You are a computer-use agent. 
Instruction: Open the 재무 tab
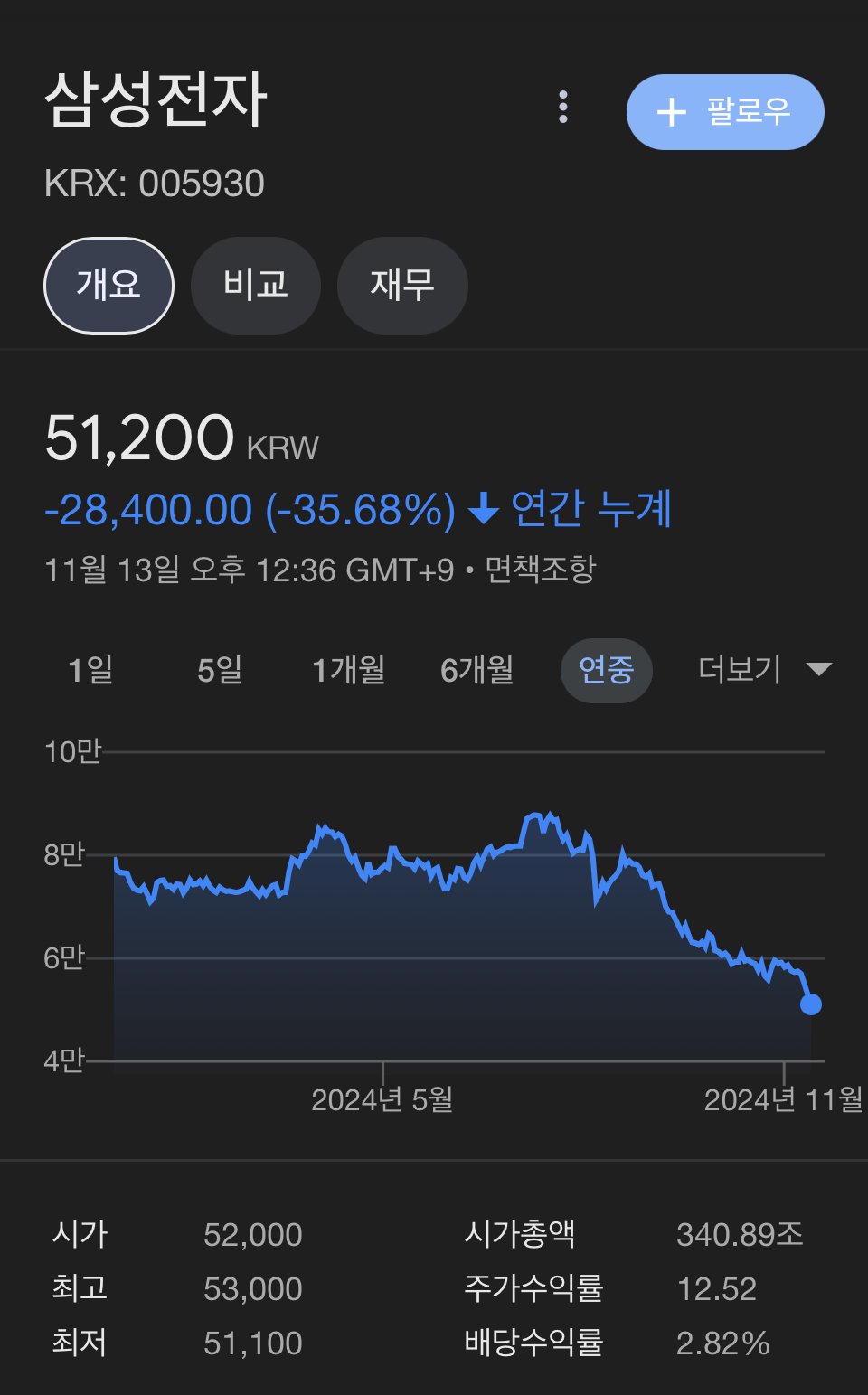[x=402, y=286]
